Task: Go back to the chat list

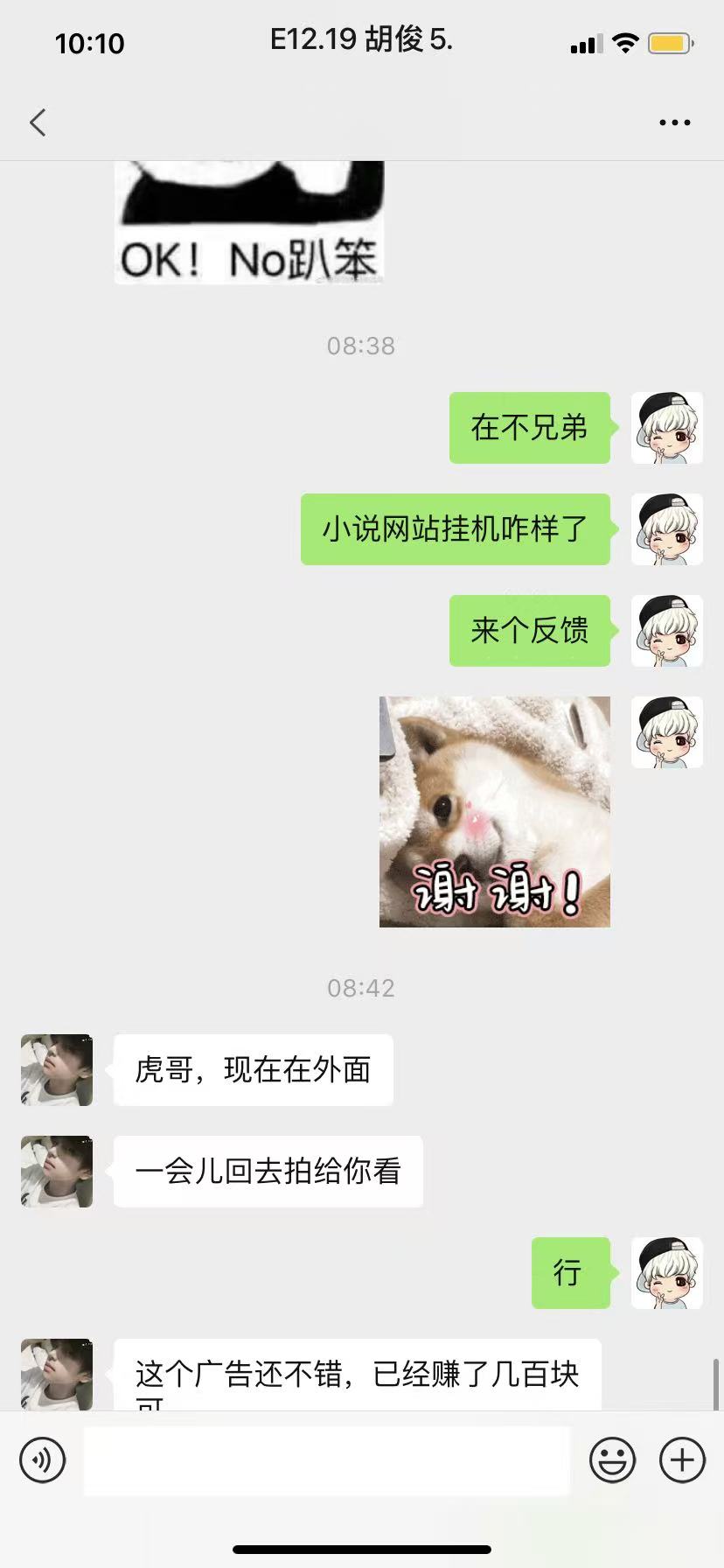Action: point(38,122)
